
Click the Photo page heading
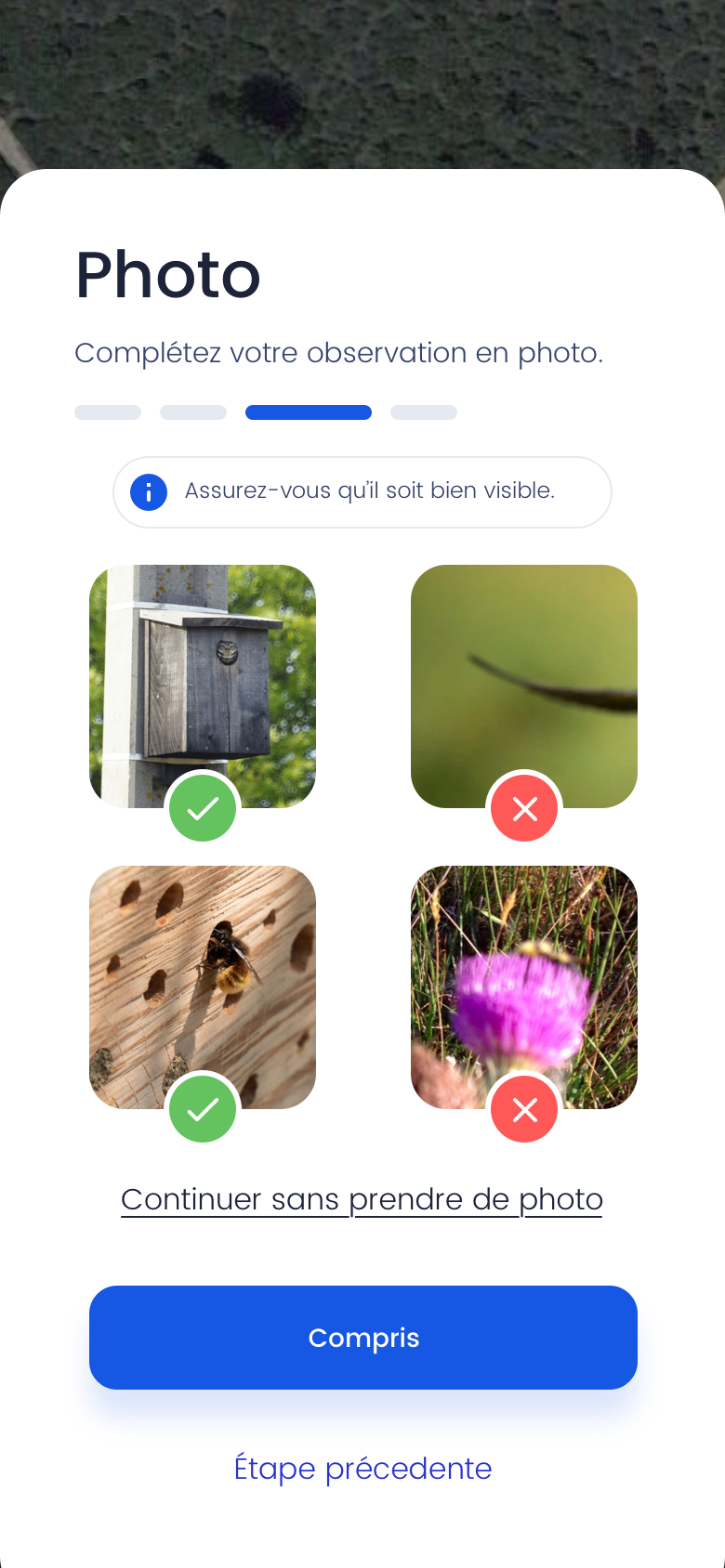[x=168, y=274]
